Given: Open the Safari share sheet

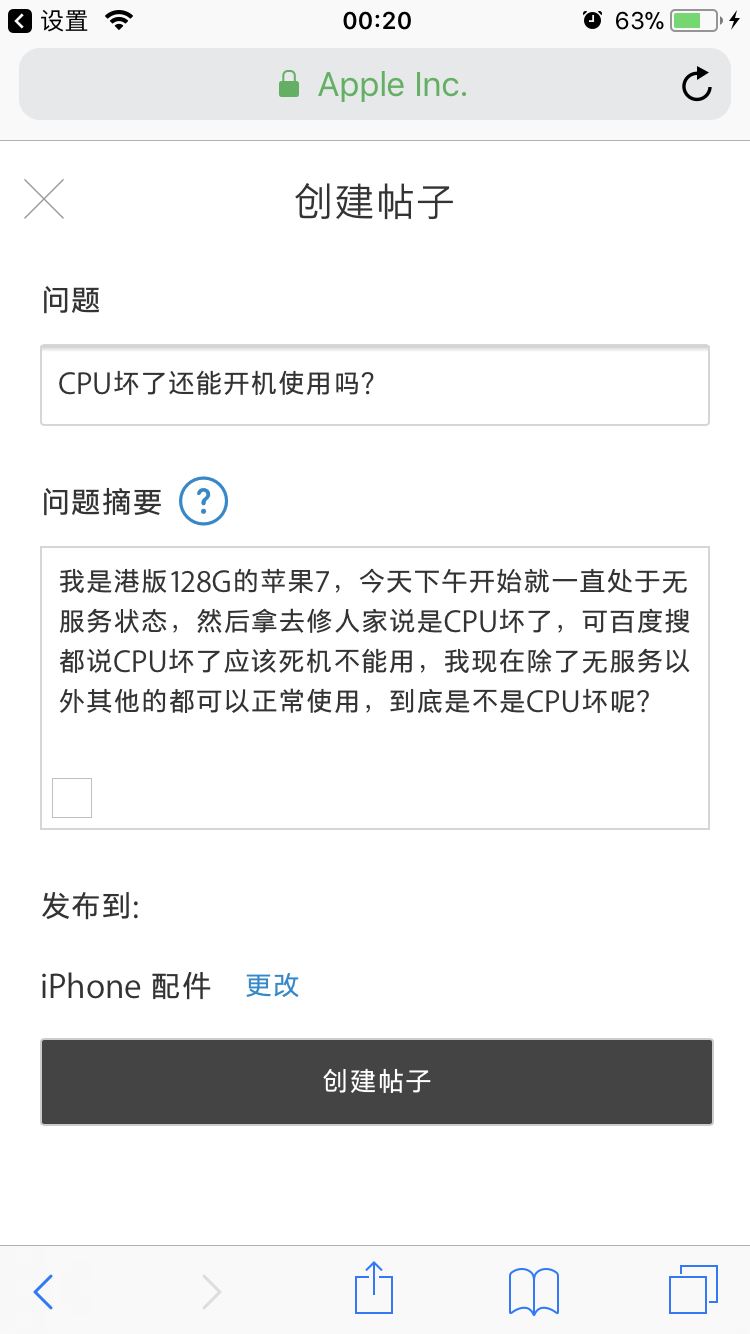Looking at the screenshot, I should point(375,1289).
